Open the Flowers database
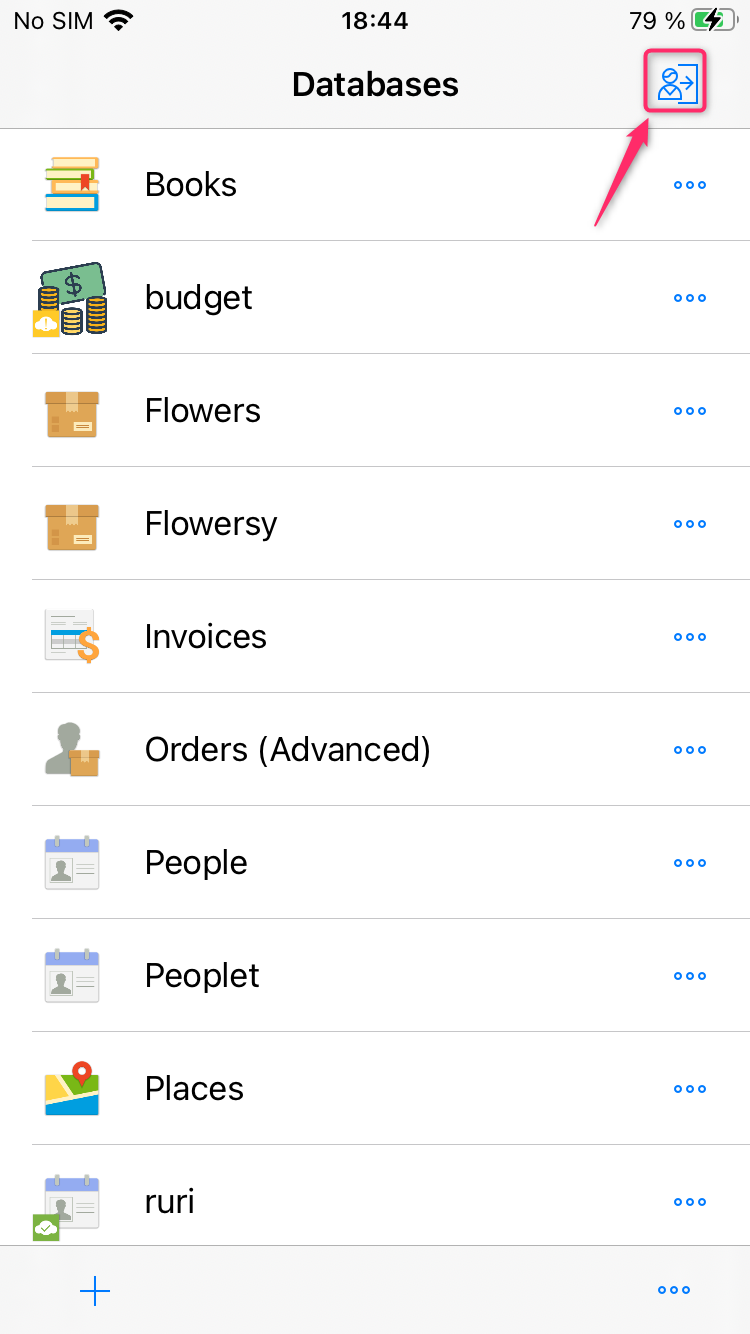 [203, 411]
